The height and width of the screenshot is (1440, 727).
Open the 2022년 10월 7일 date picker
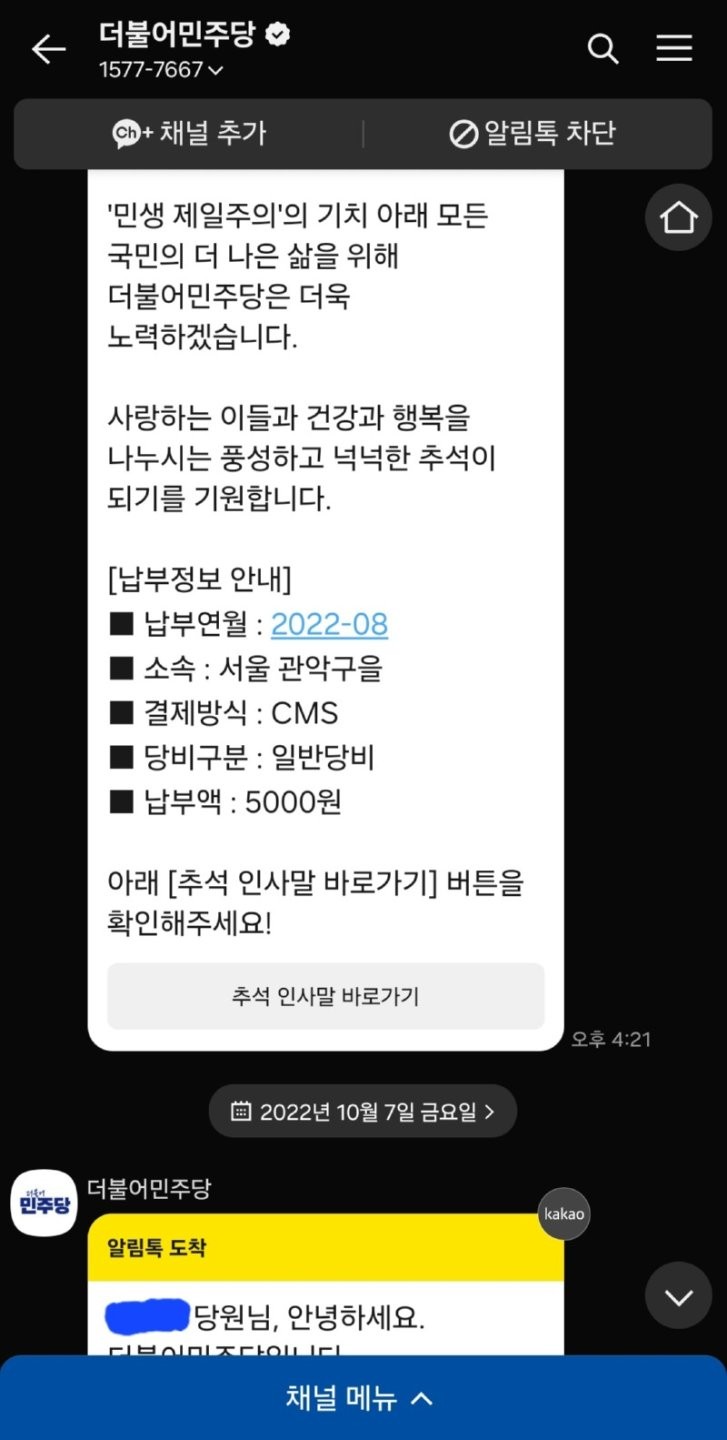coord(362,1111)
